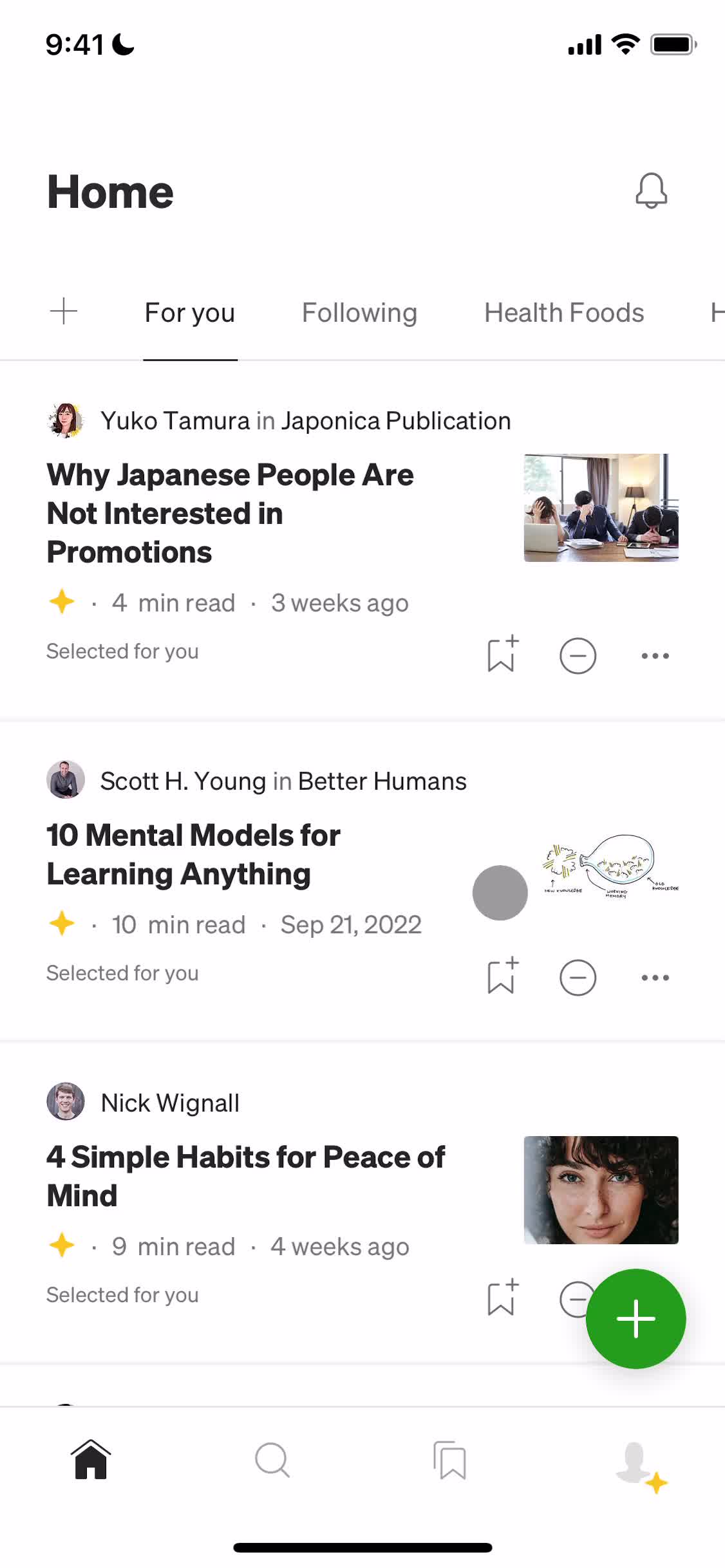This screenshot has width=725, height=1568.
Task: Open more options on 10 Mental Models story
Action: pos(654,976)
